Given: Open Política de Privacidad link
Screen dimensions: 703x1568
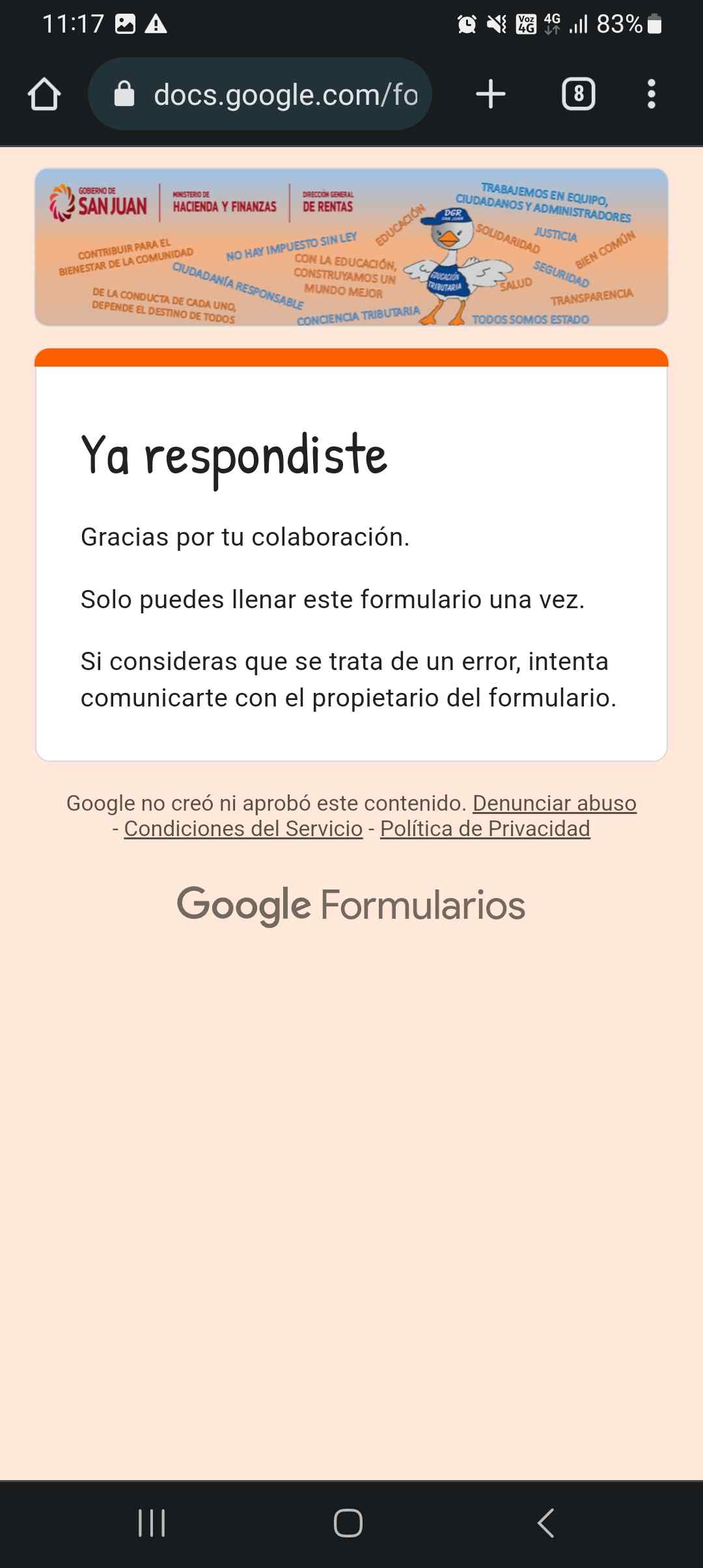Looking at the screenshot, I should point(485,829).
